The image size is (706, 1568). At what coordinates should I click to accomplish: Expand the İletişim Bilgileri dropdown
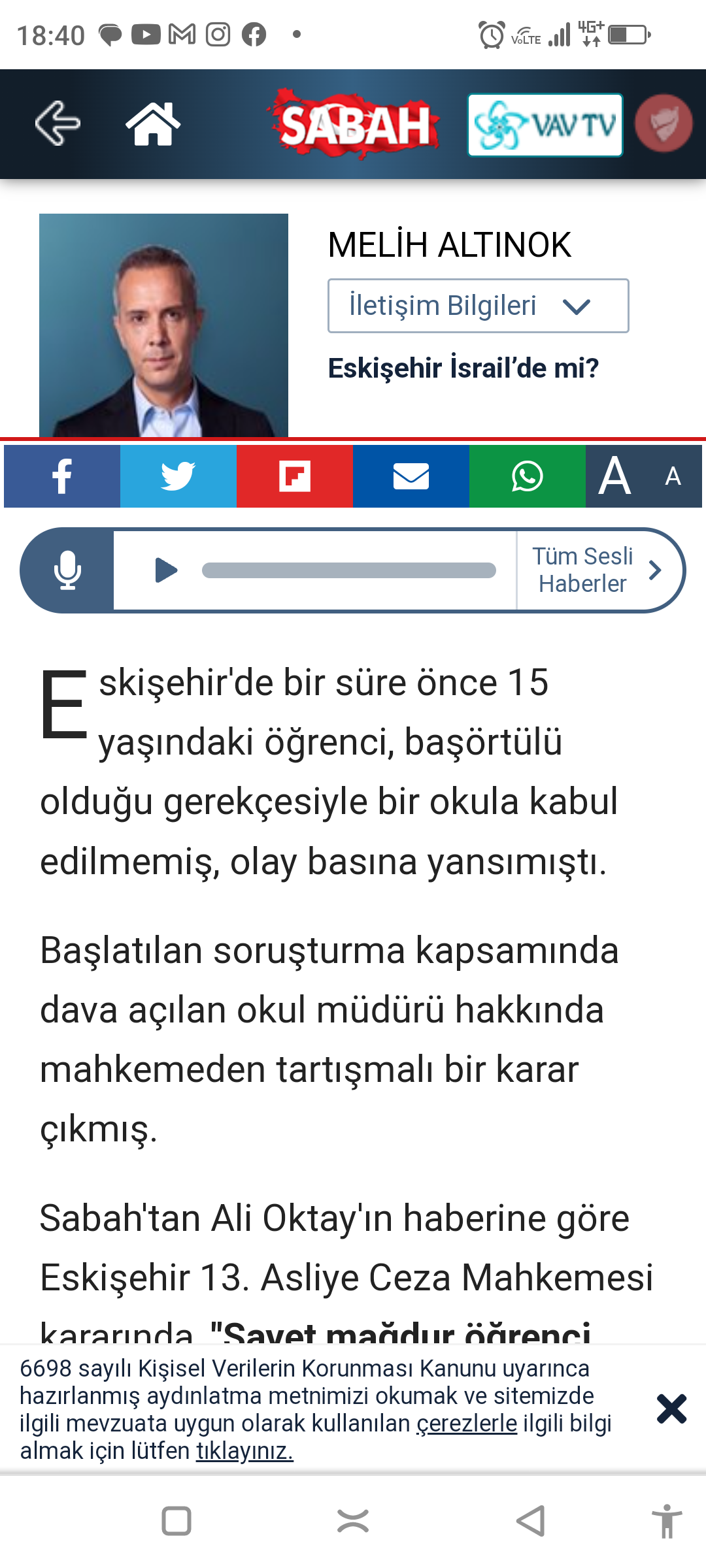pos(478,306)
